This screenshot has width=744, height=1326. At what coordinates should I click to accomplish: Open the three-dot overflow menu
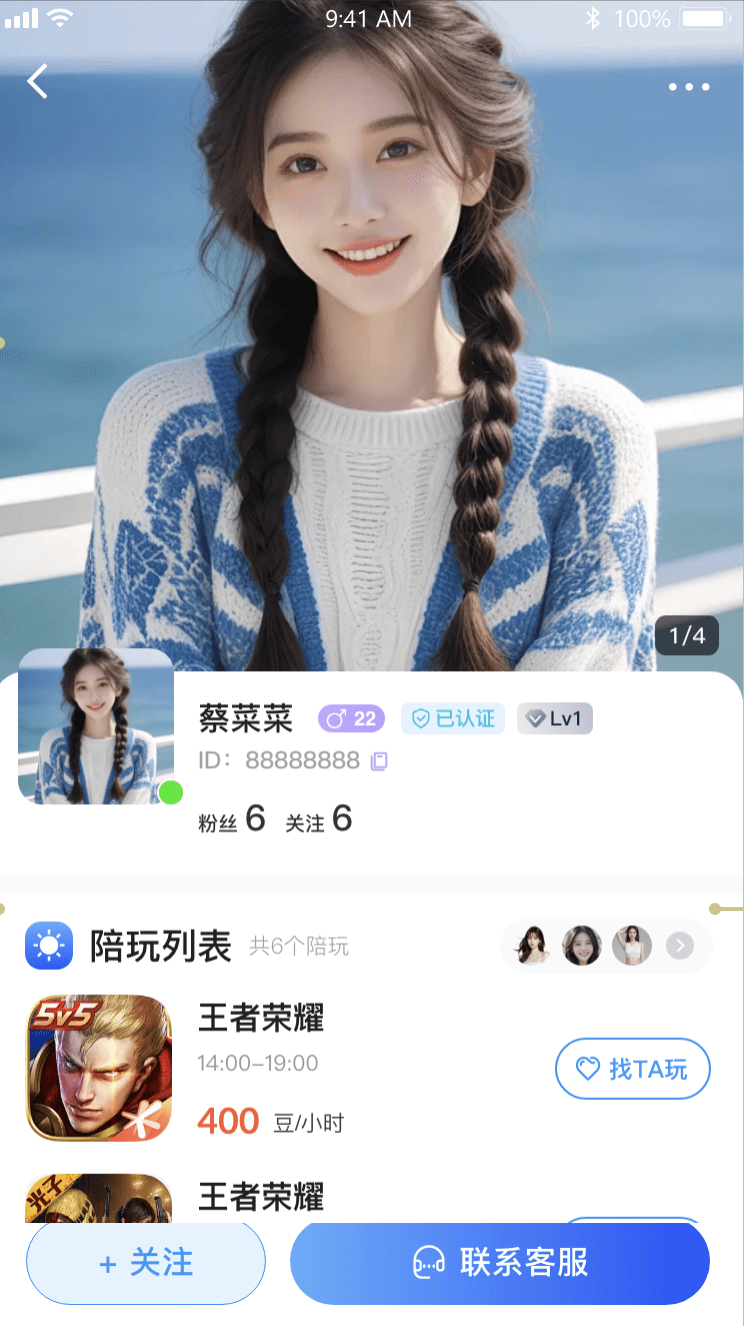click(689, 87)
